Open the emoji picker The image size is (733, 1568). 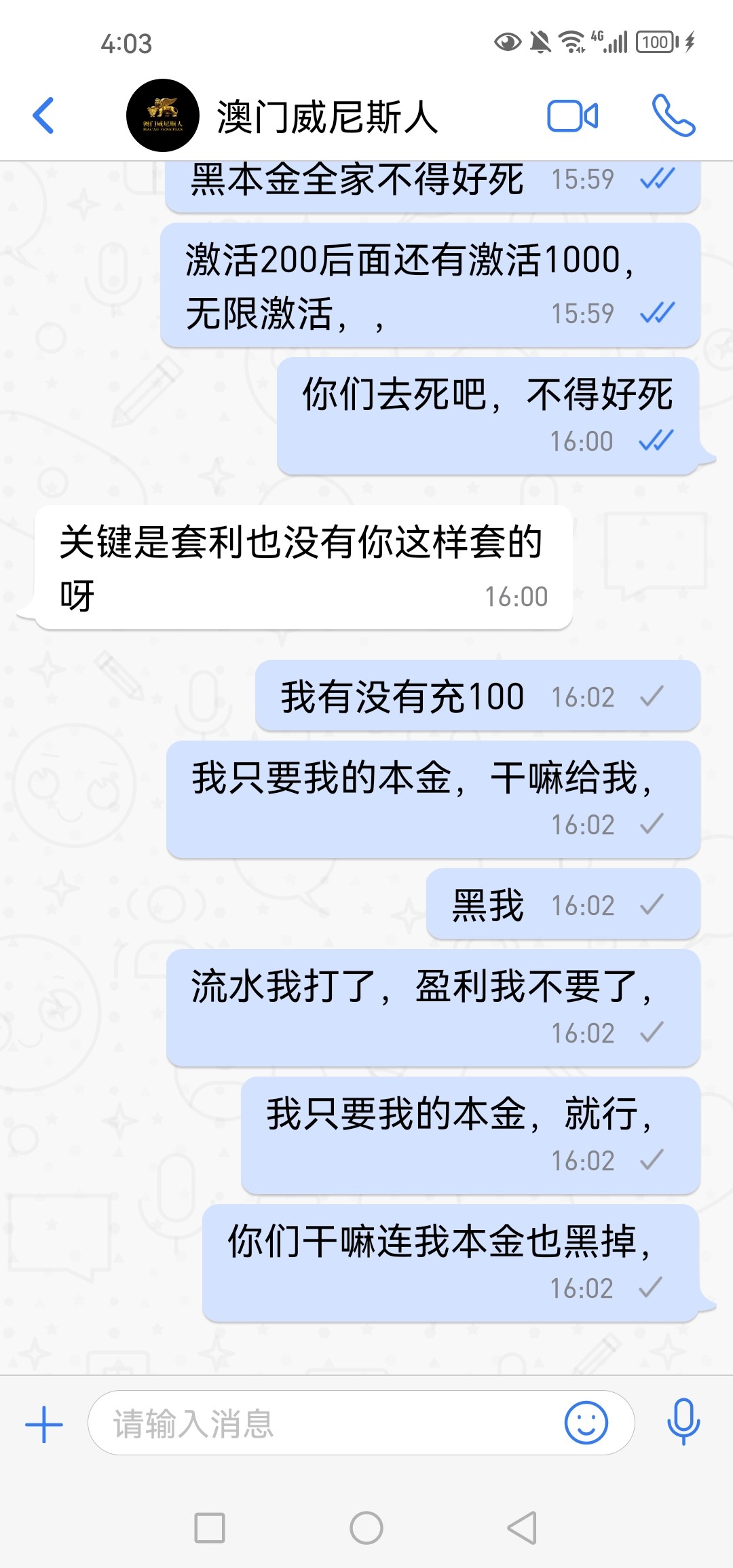tap(586, 1423)
